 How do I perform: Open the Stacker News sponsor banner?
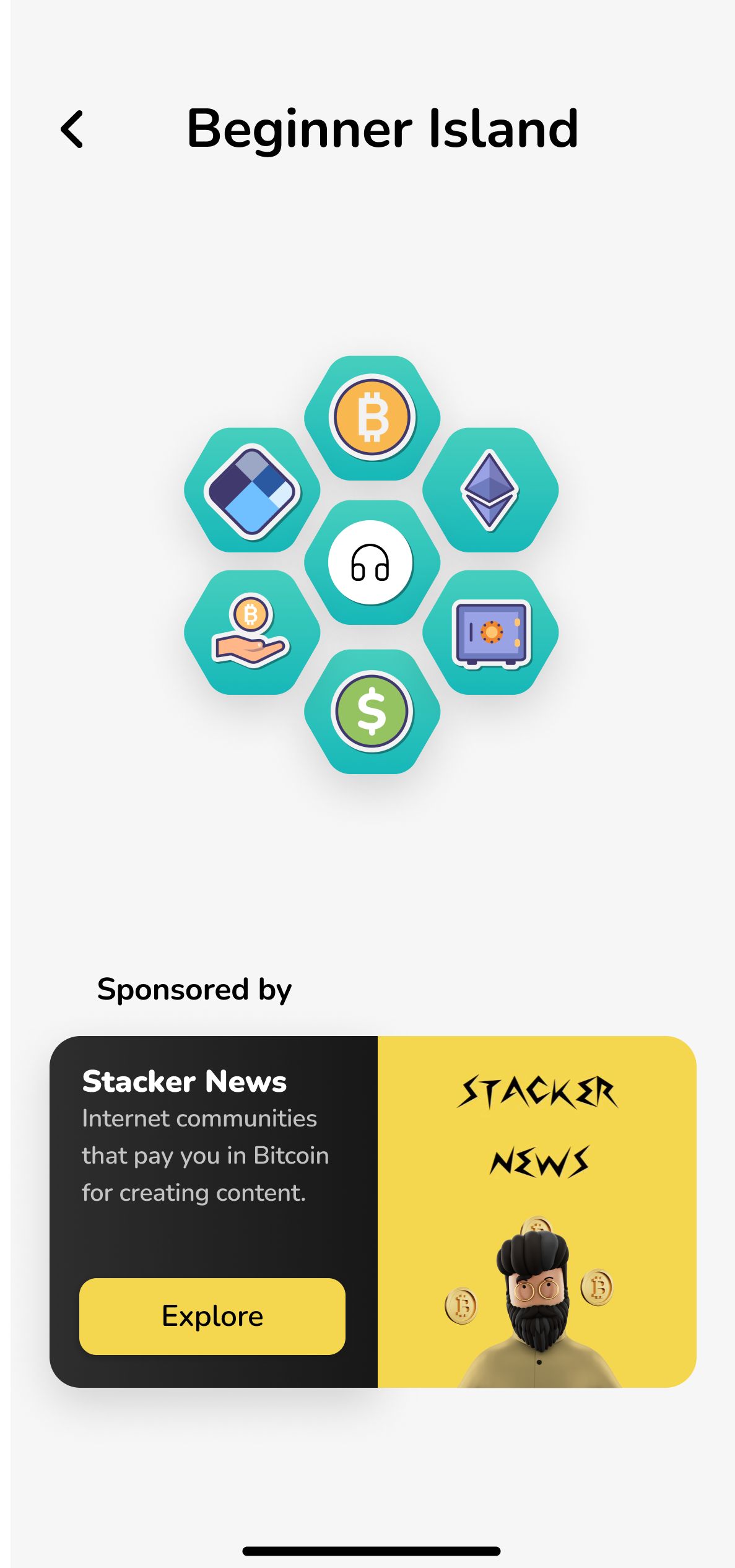point(536,1211)
